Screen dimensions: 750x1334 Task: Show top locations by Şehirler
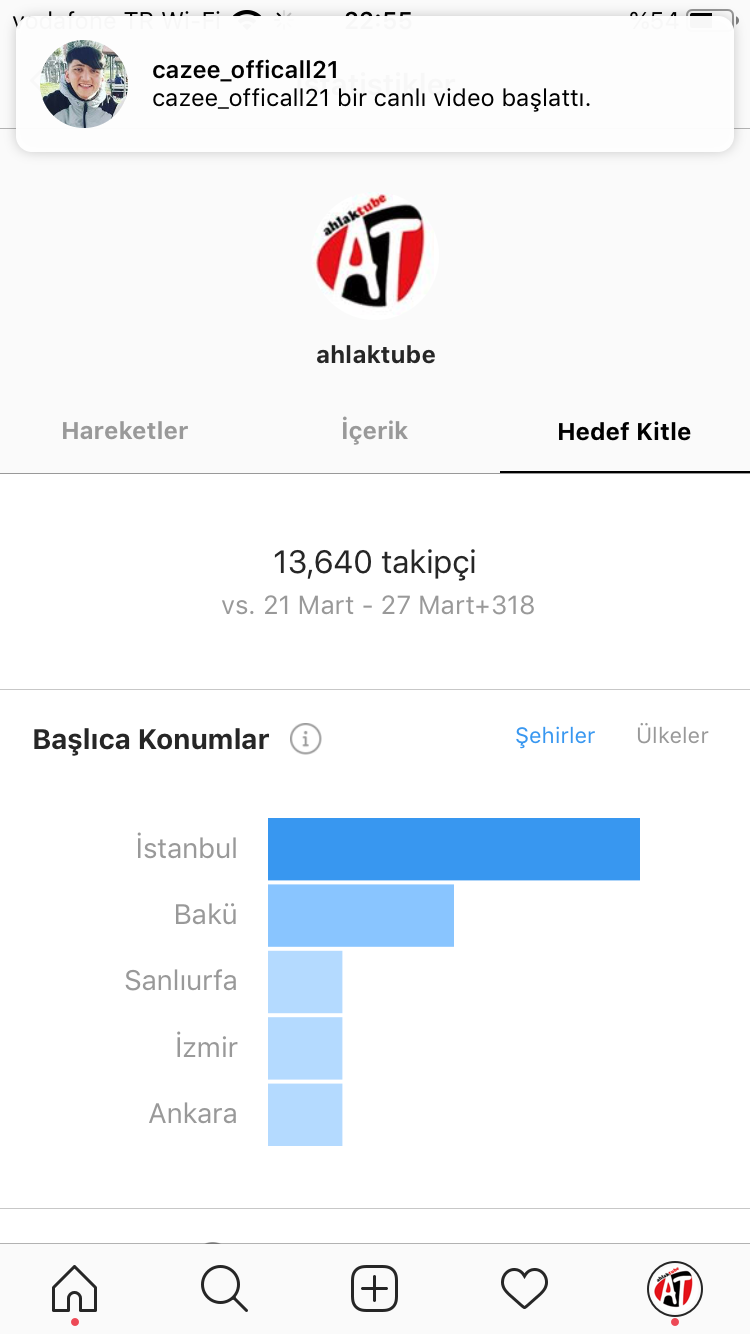pos(555,736)
